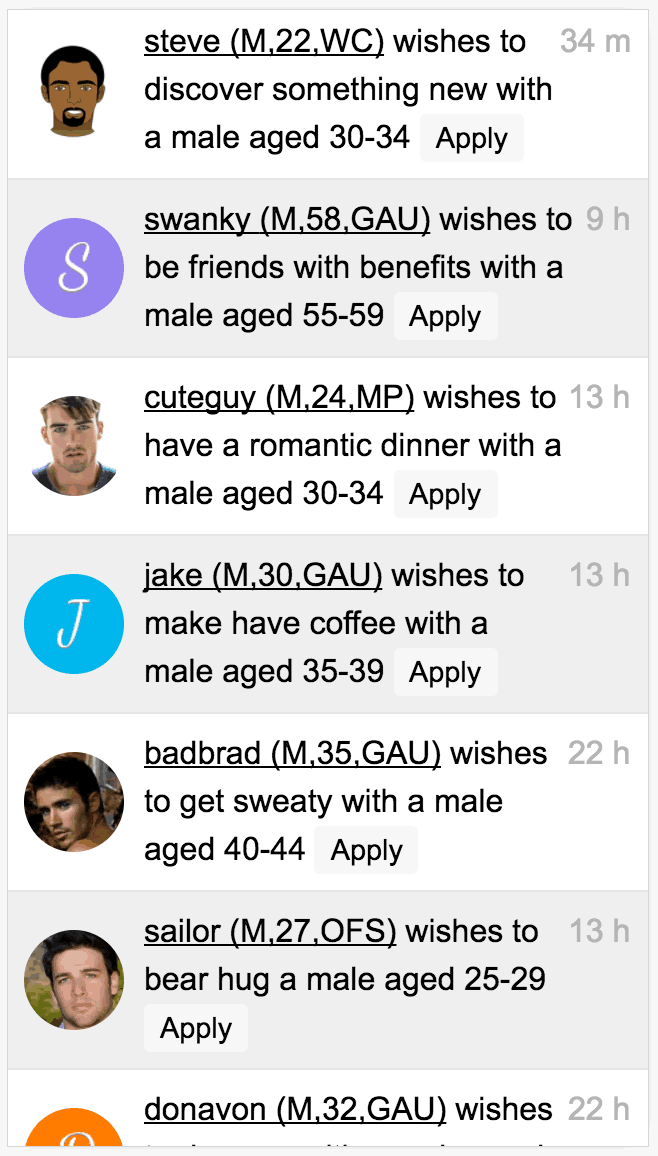Tap sailor's profile photo
The image size is (658, 1156).
74,980
